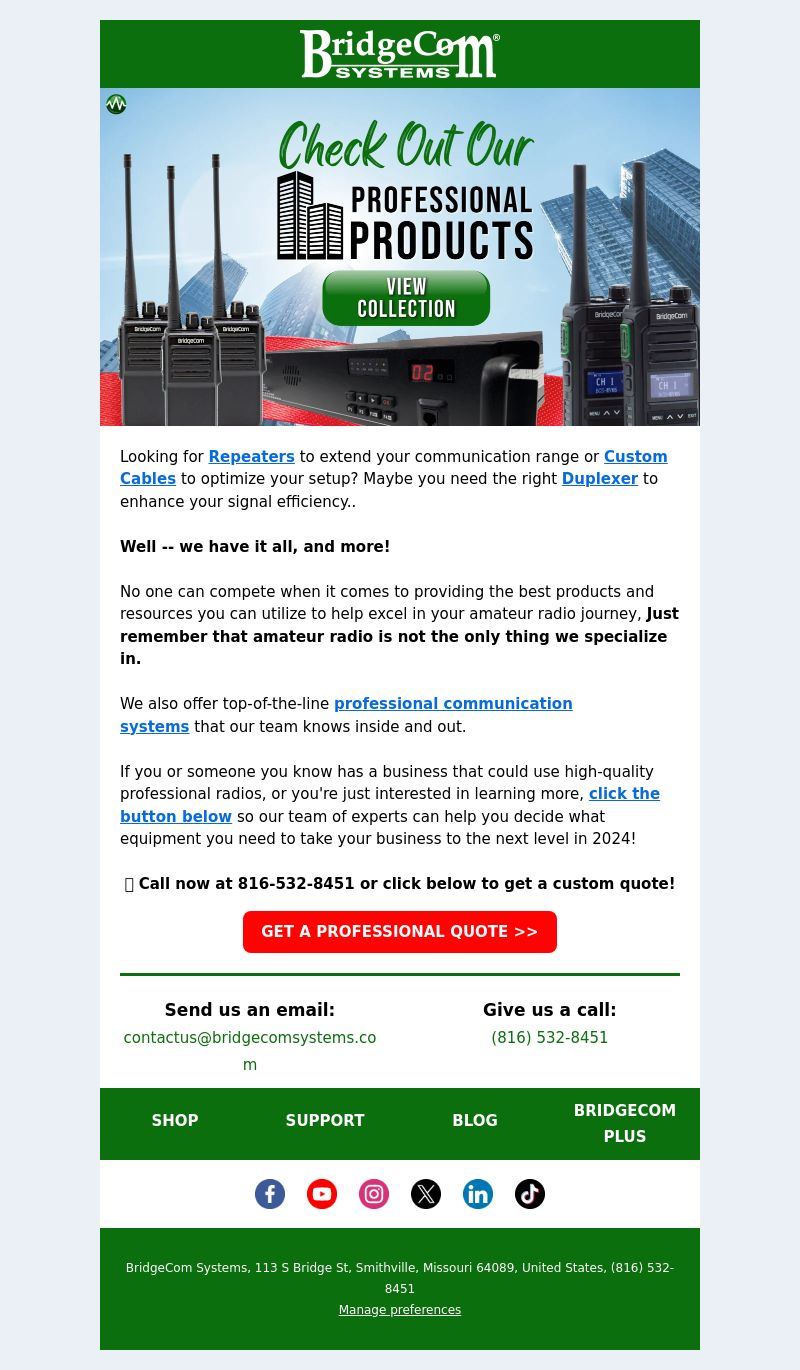The image size is (800, 1370).
Task: Open the TikTok profile
Action: 530,1194
